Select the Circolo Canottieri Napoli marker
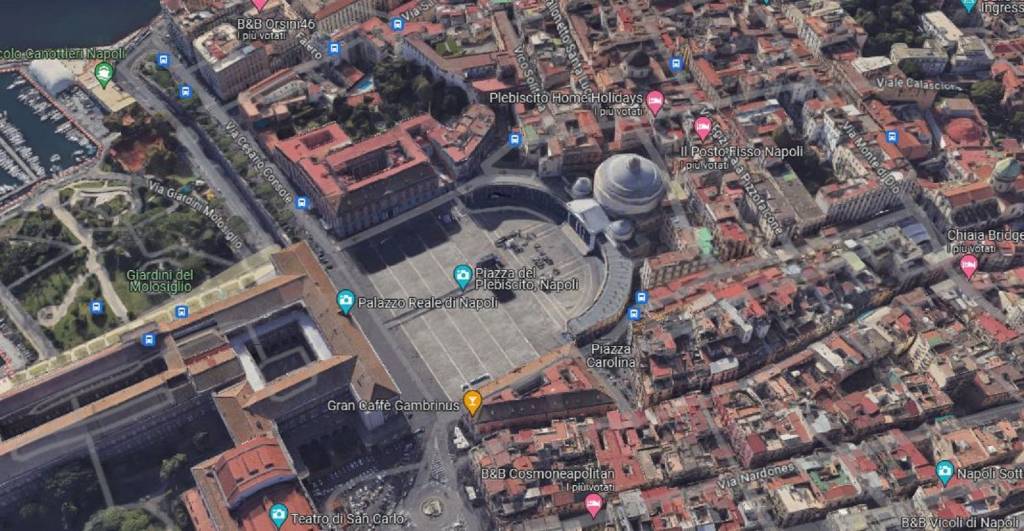1024x531 pixels. coord(104,73)
